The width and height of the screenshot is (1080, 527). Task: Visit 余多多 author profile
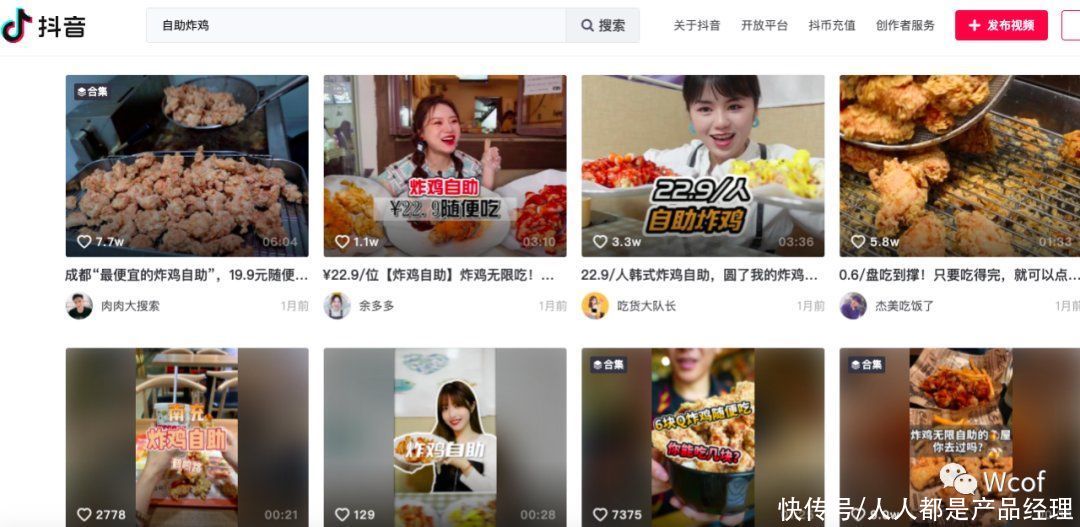376,306
